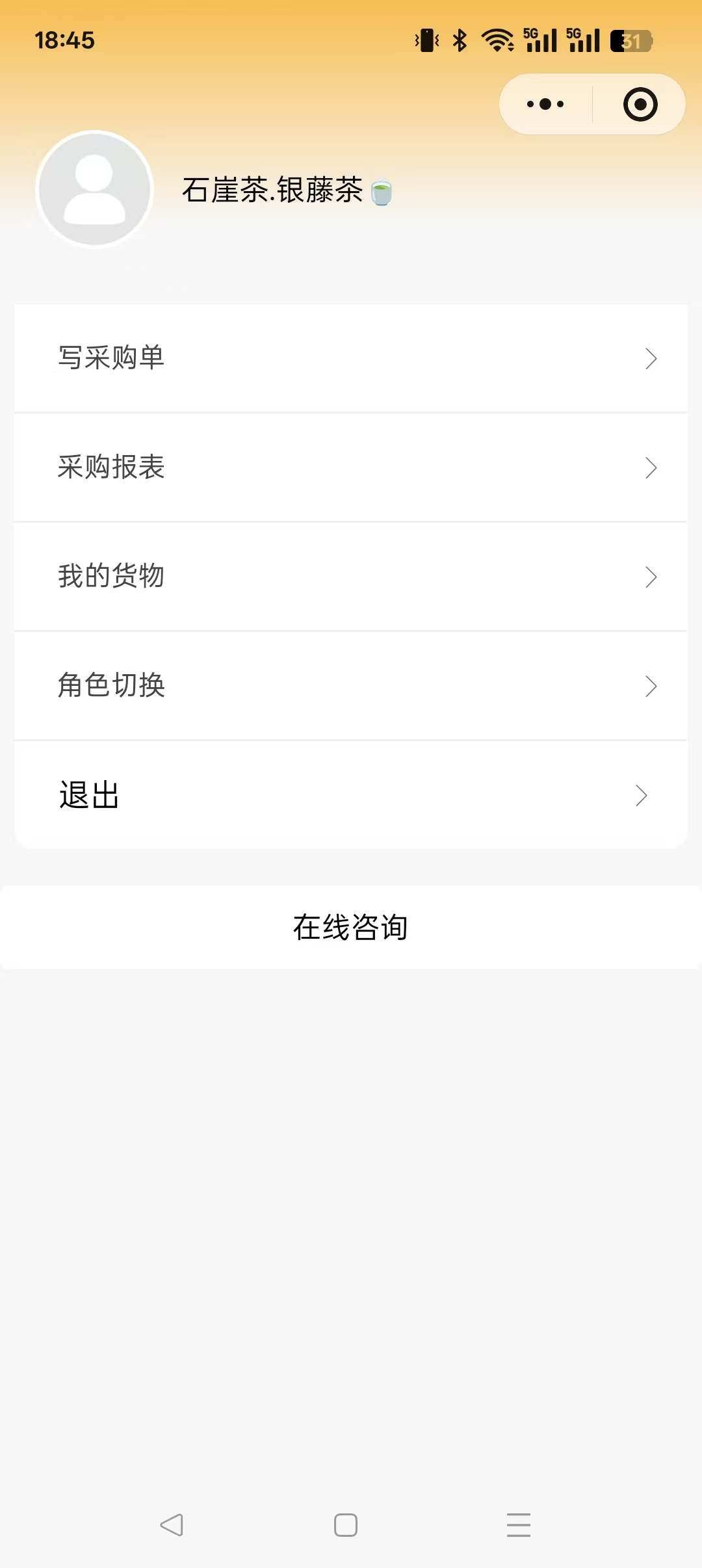Expand the 我的货物 row chevron
Viewport: 702px width, 1568px height.
point(650,577)
